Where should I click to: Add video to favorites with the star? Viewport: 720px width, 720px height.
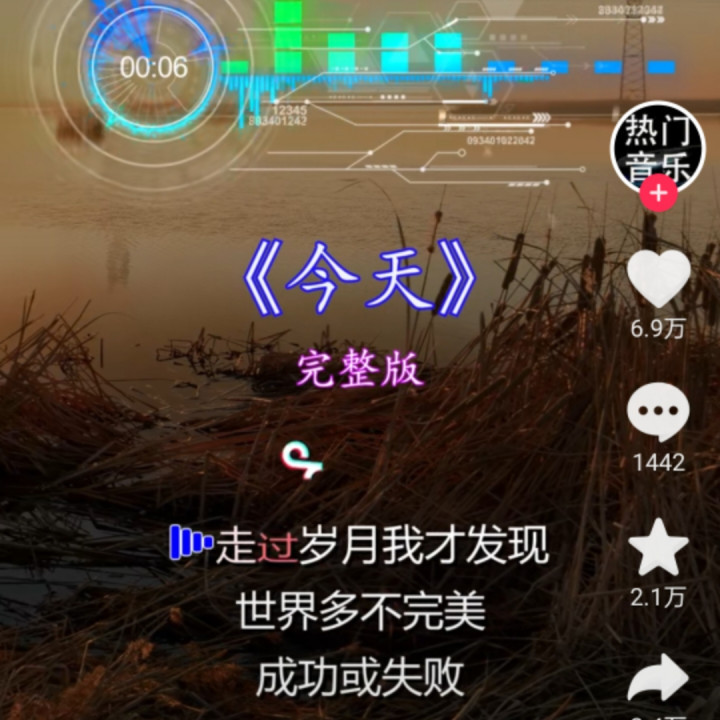pyautogui.click(x=658, y=549)
